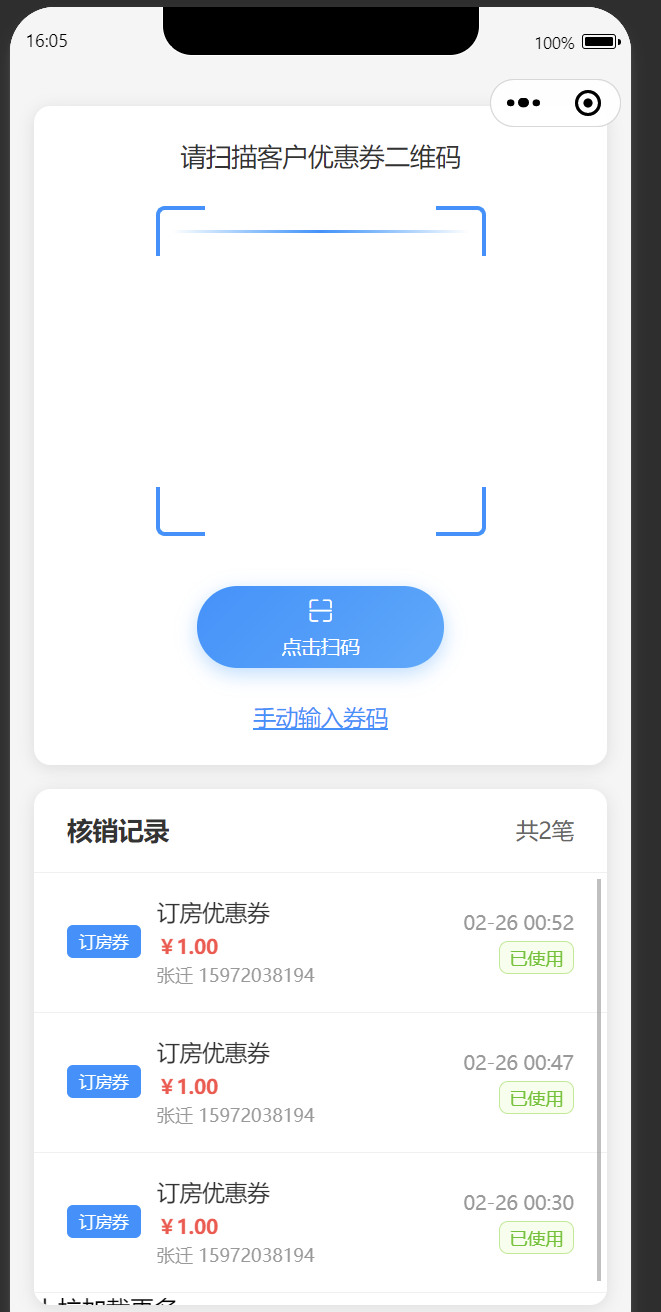Screen dimensions: 661x1312
Task: Open the 02-26 00:30 coupon record
Action: click(x=318, y=1222)
